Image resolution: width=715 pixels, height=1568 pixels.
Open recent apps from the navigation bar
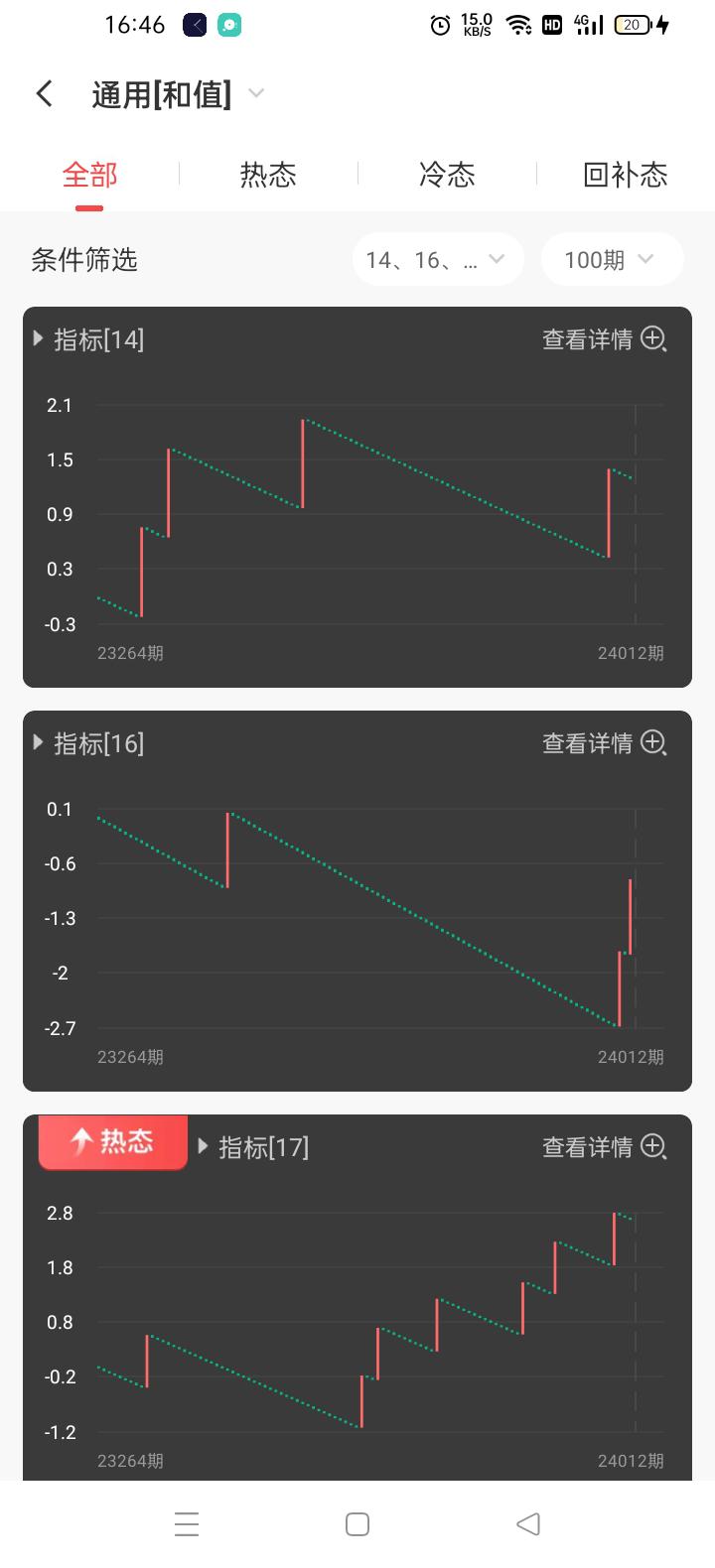[187, 1524]
